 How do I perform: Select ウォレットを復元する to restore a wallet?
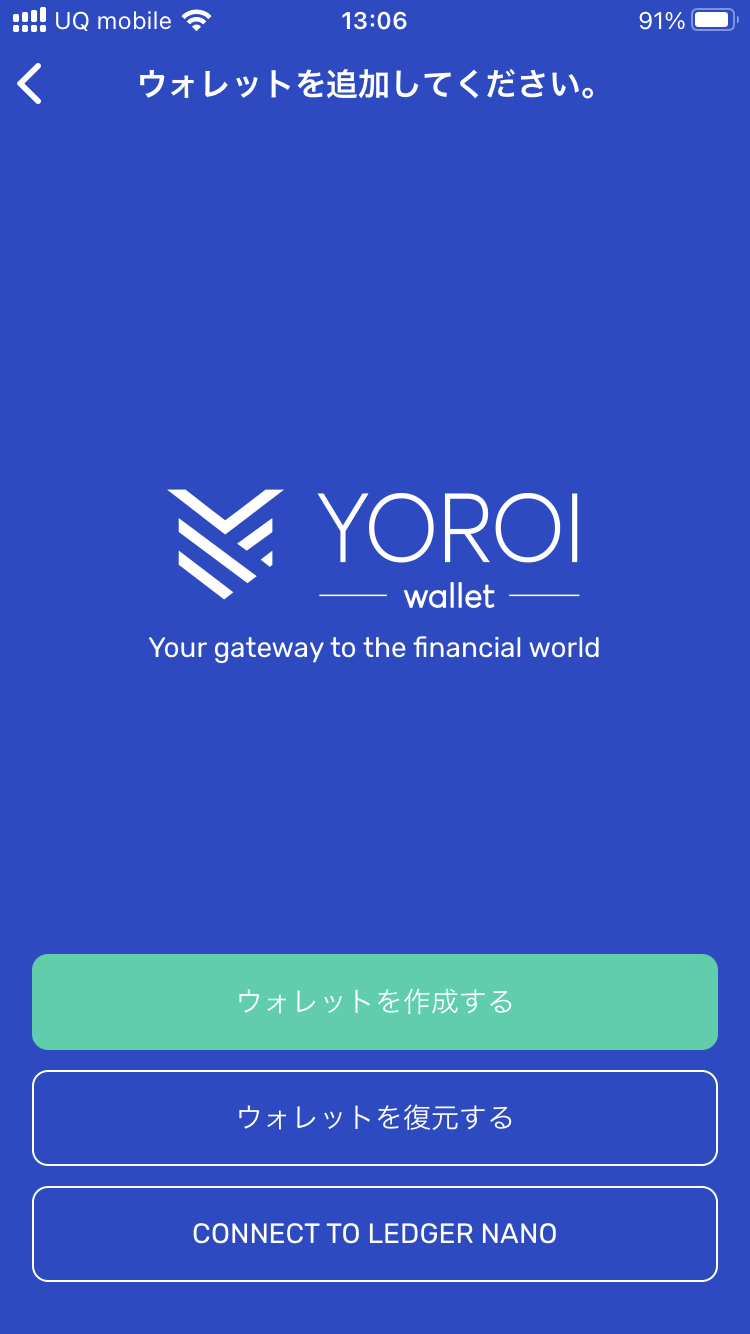tap(375, 1117)
